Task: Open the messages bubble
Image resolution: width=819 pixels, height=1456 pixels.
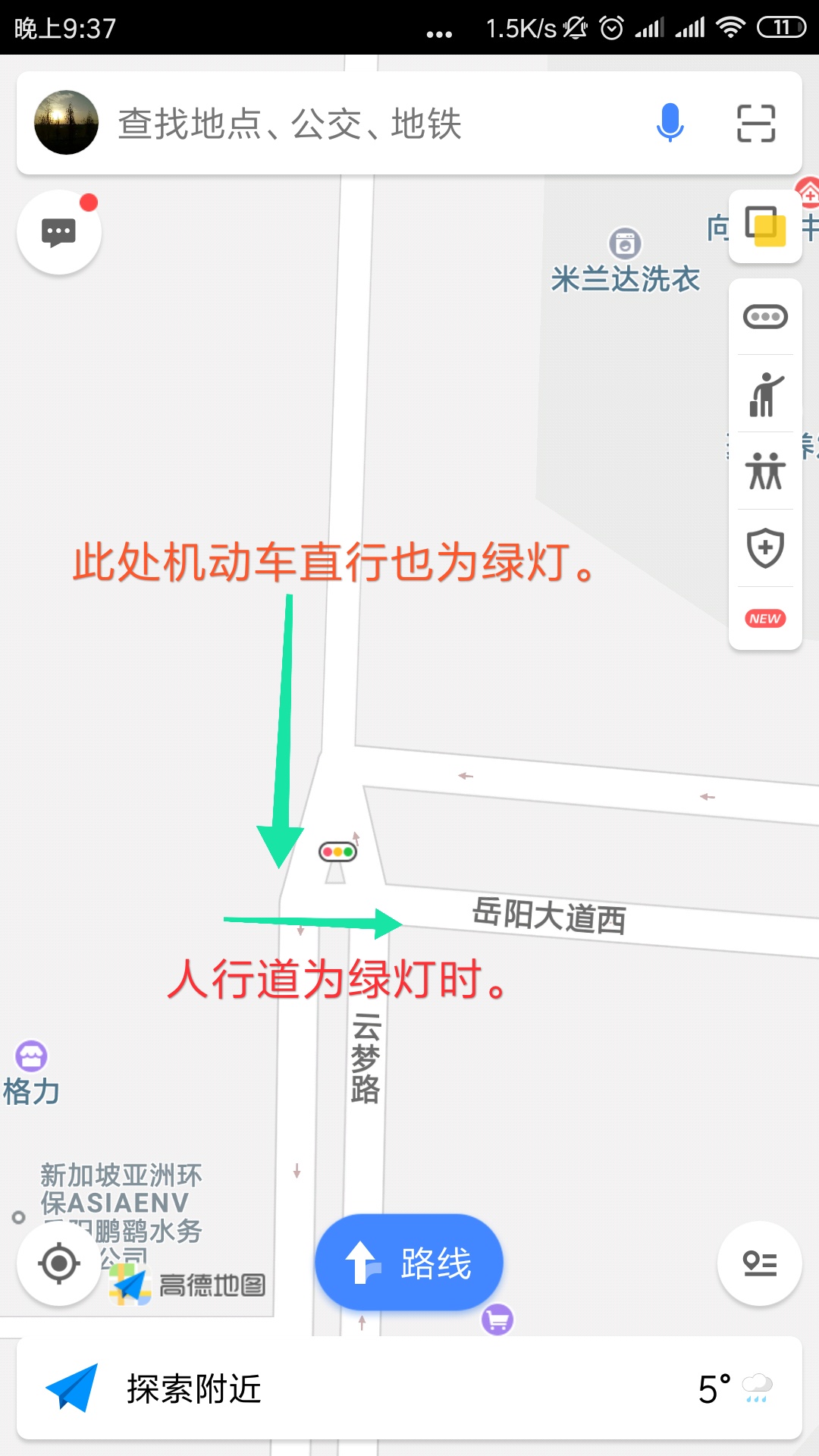Action: 59,232
